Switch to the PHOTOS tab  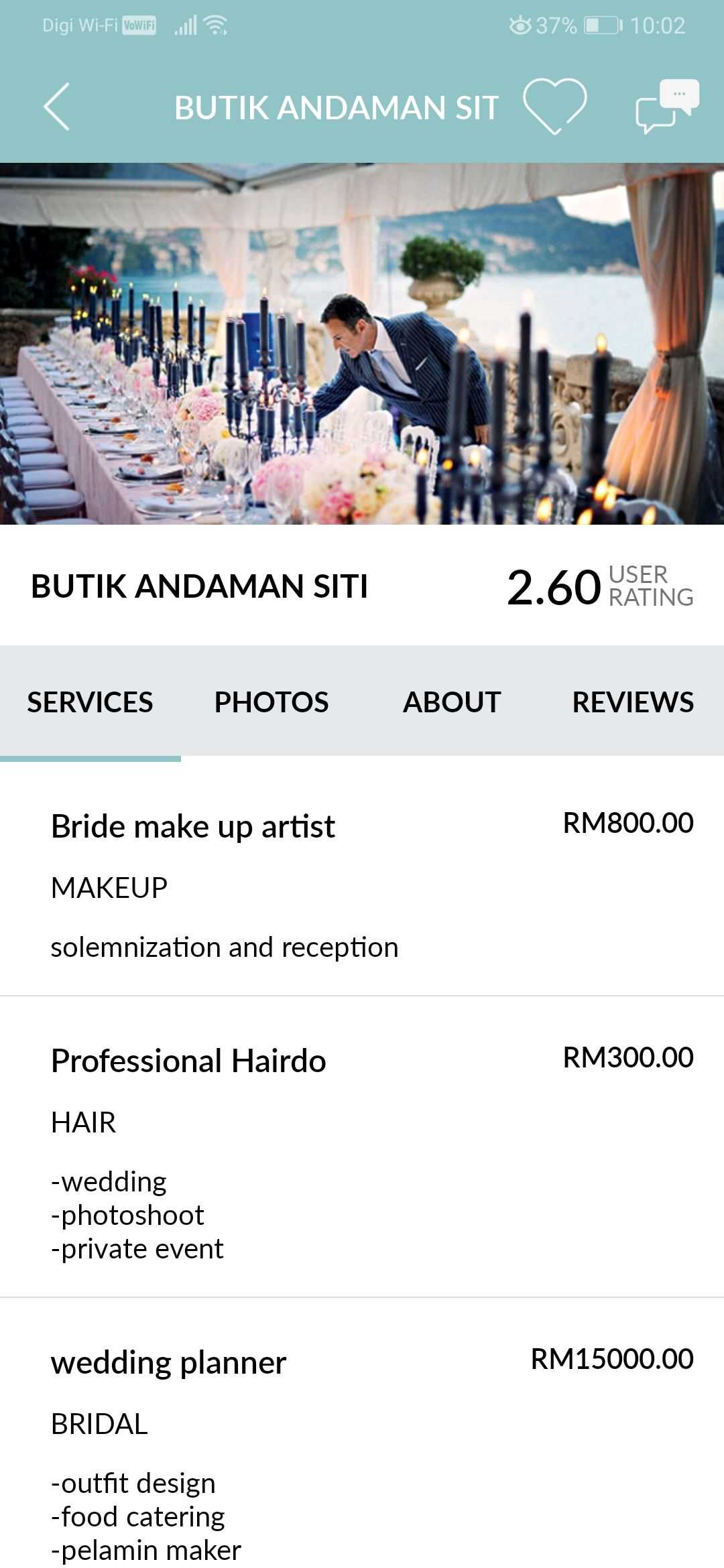271,702
